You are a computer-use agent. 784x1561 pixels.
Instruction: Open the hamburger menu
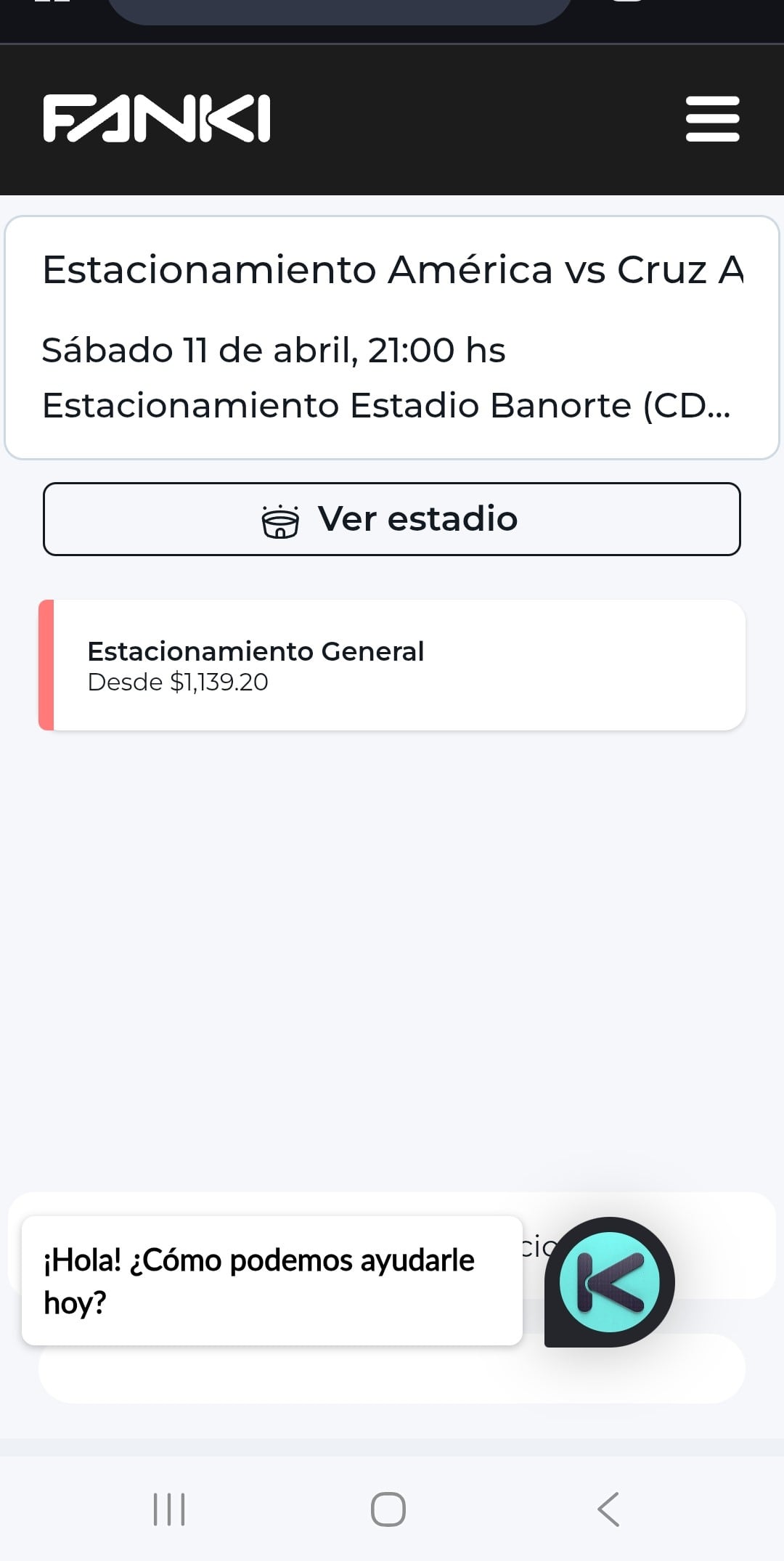[x=712, y=119]
